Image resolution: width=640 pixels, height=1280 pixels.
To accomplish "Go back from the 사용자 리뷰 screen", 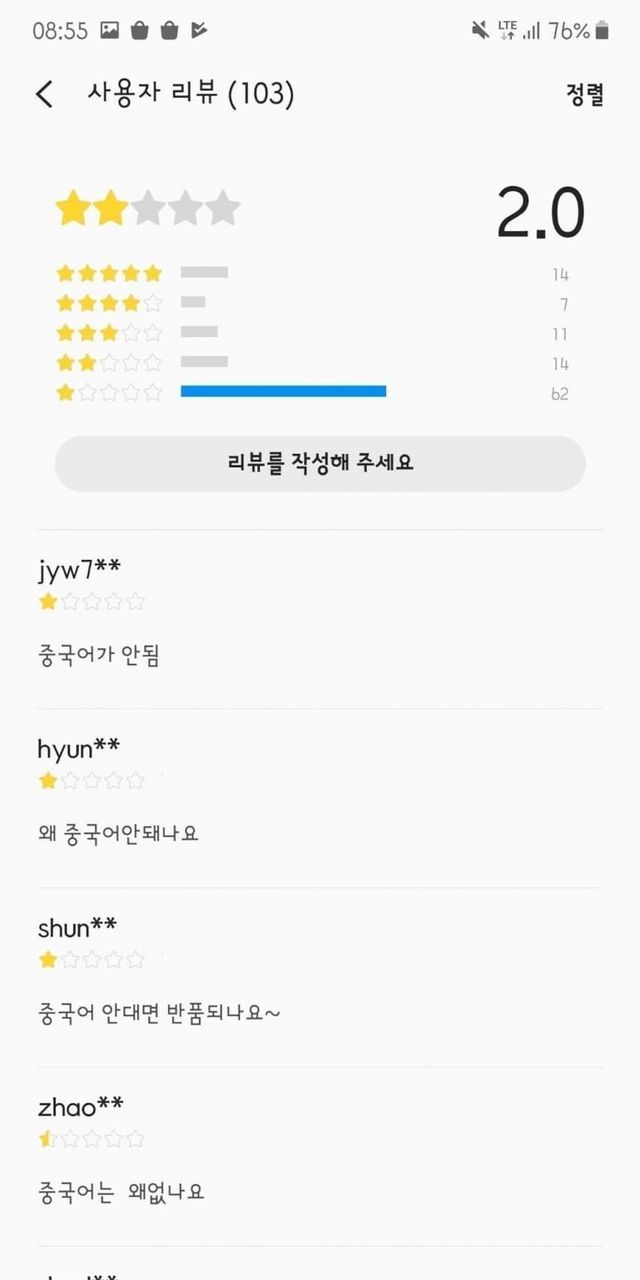I will 44,95.
